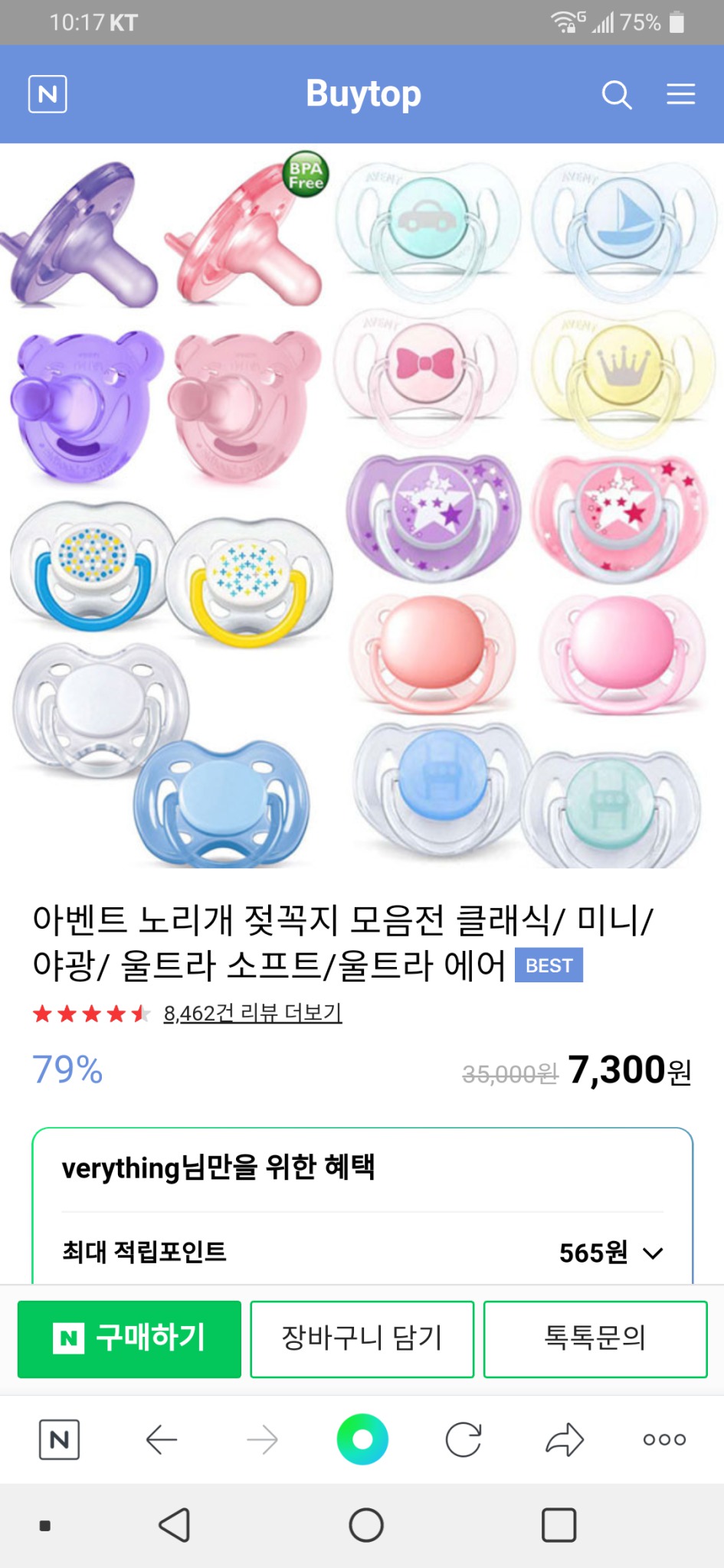The image size is (724, 1568).
Task: Tap the green Naver home button in browser bar
Action: (x=362, y=1439)
